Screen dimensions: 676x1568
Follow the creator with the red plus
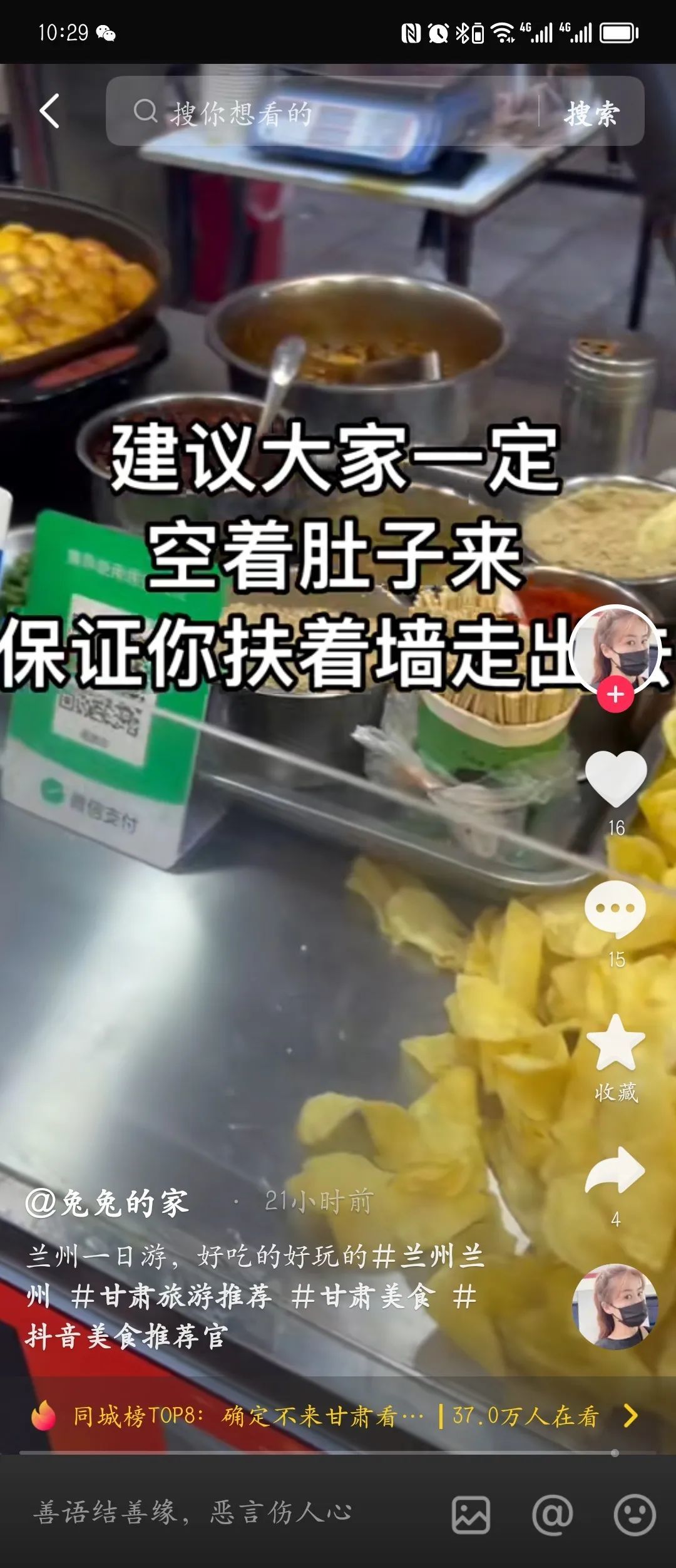616,694
